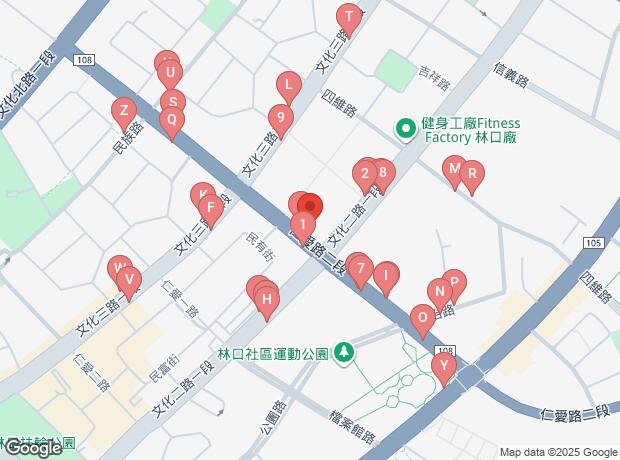The image size is (620, 460).
Task: Open the marker labeled F
Action: tap(210, 210)
